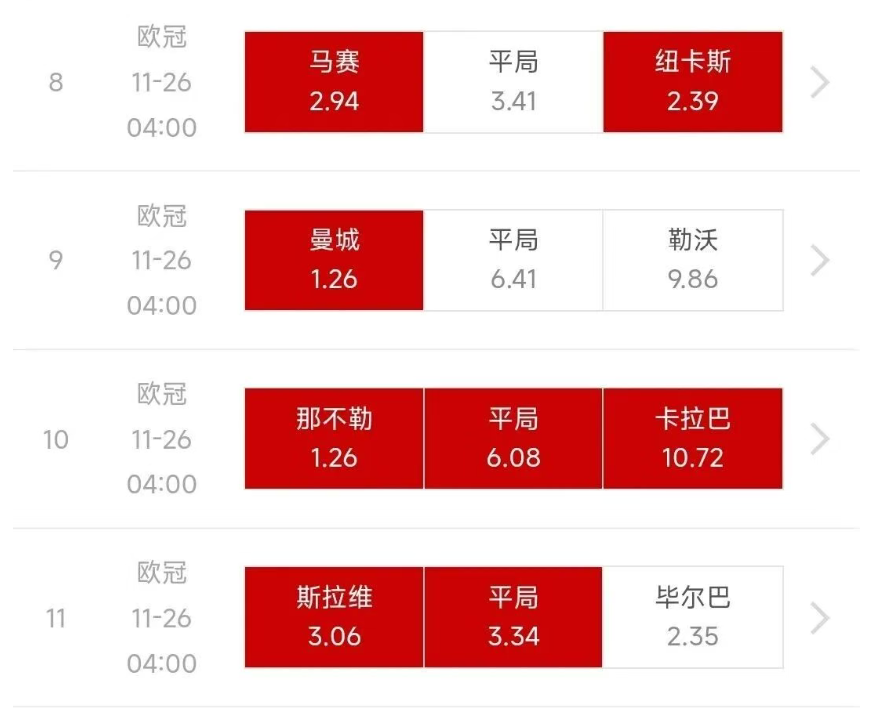Select 勒沃 win at 9.86

click(692, 260)
